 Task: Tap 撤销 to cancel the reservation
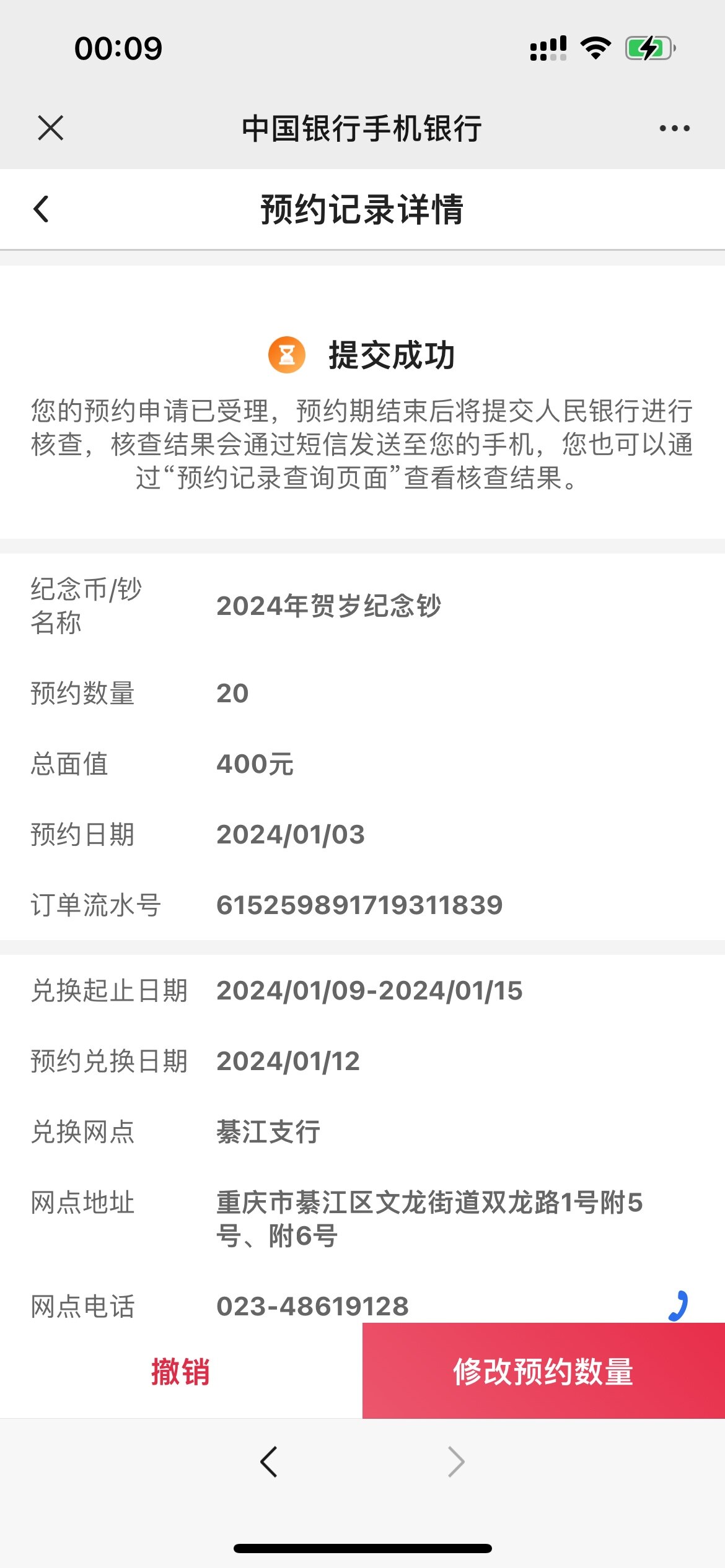[x=180, y=1371]
